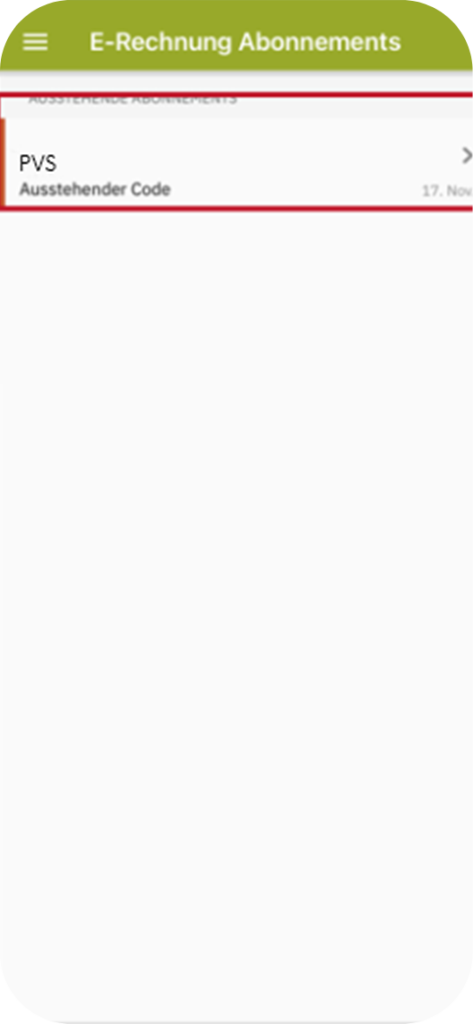Open the hamburger drawer menu
The width and height of the screenshot is (473, 1024).
point(35,42)
